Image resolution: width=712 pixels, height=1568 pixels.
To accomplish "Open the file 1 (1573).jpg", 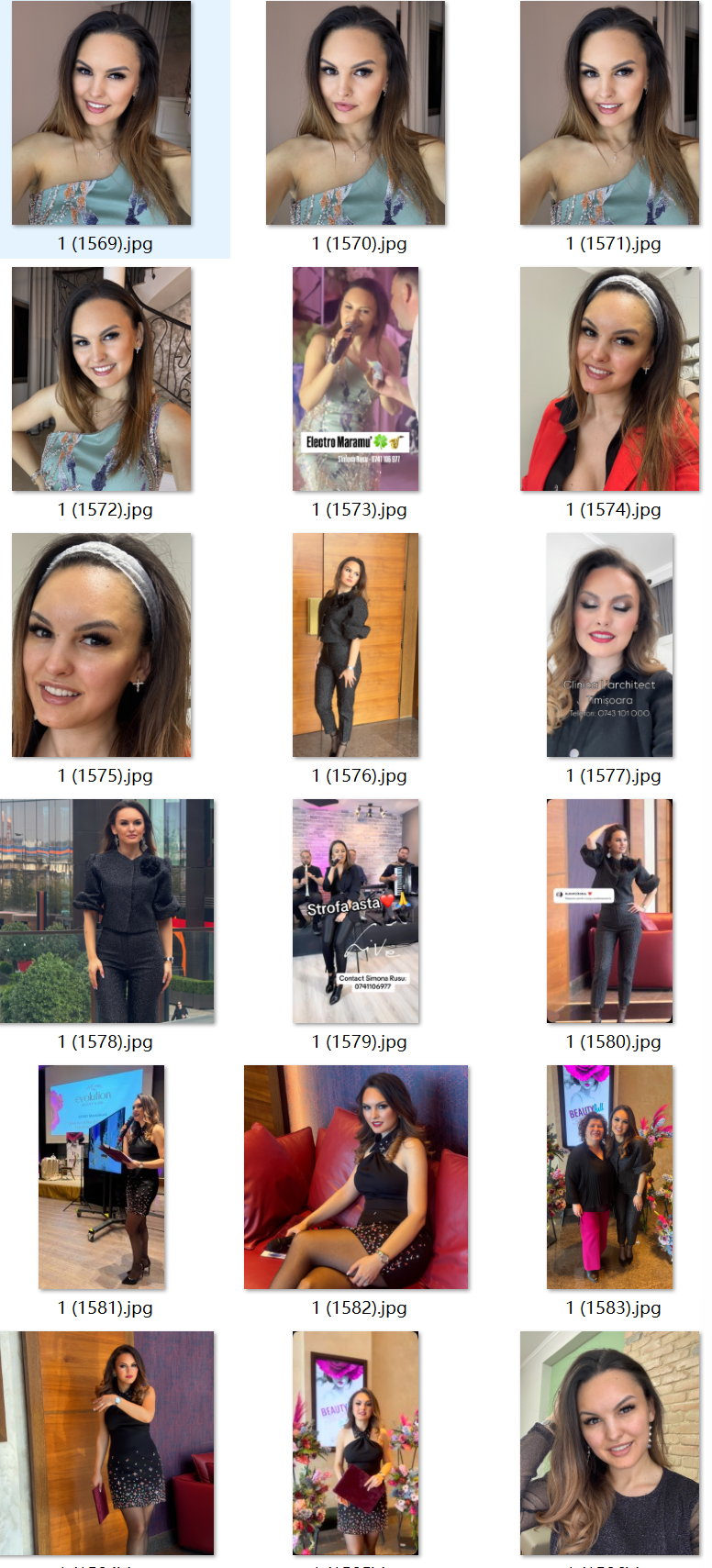I will click(356, 379).
